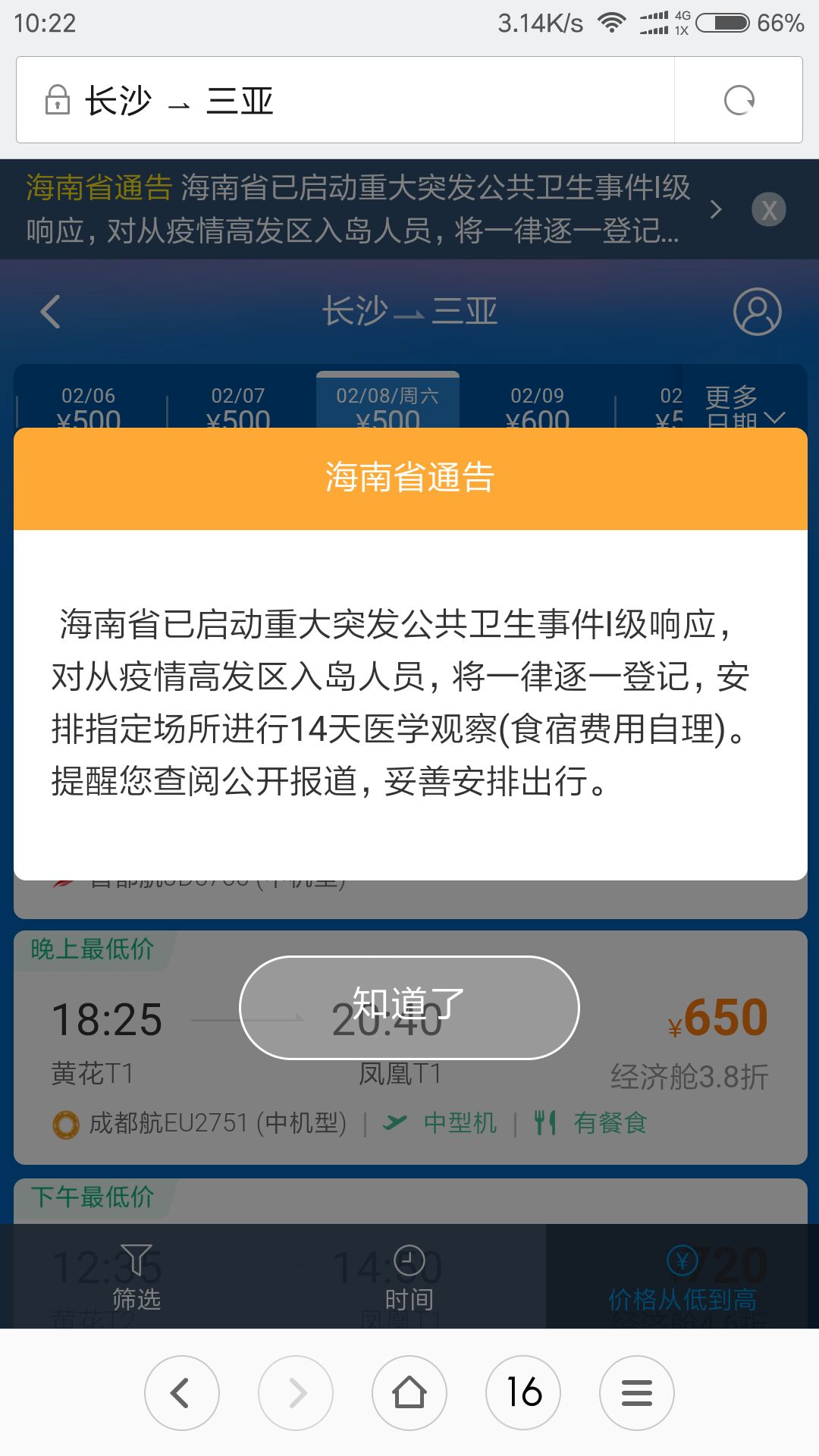Image resolution: width=819 pixels, height=1456 pixels.
Task: Open the 18:25 成都航EU2751 flight card
Action: pos(410,1048)
